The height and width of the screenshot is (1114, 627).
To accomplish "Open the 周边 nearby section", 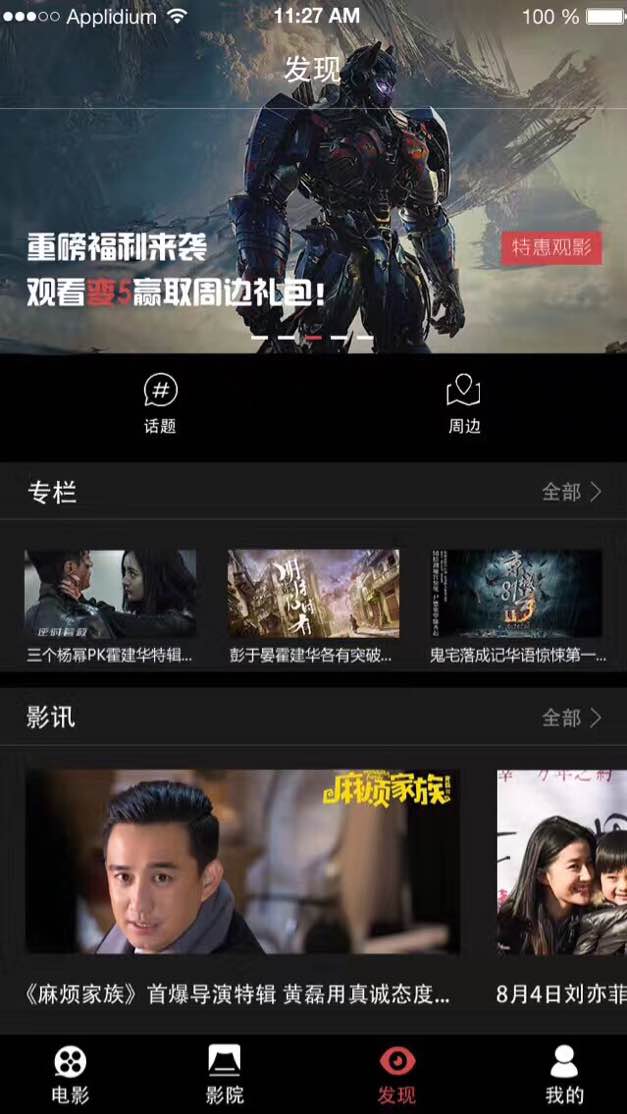I will tap(463, 403).
